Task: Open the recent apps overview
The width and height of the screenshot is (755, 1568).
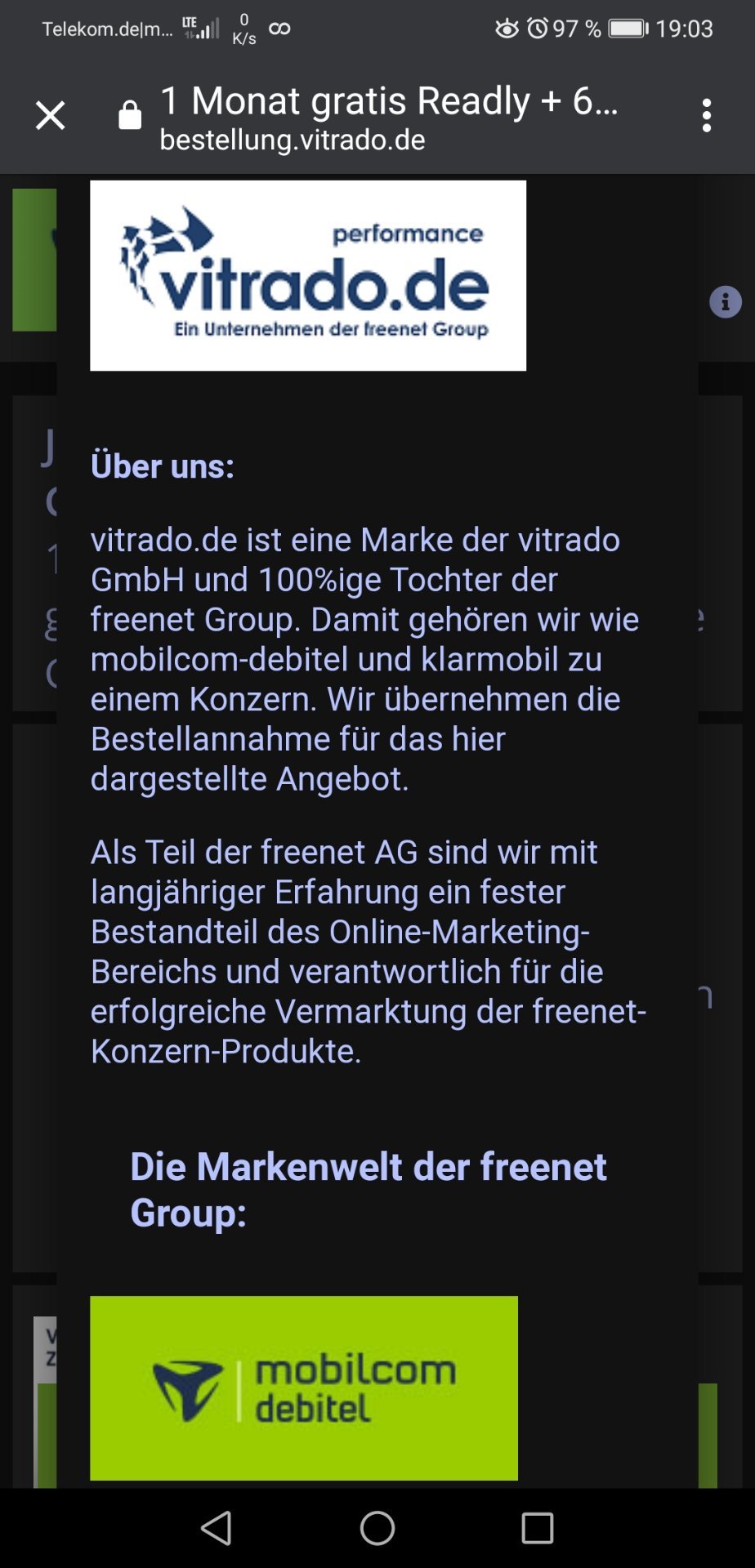Action: [x=538, y=1528]
